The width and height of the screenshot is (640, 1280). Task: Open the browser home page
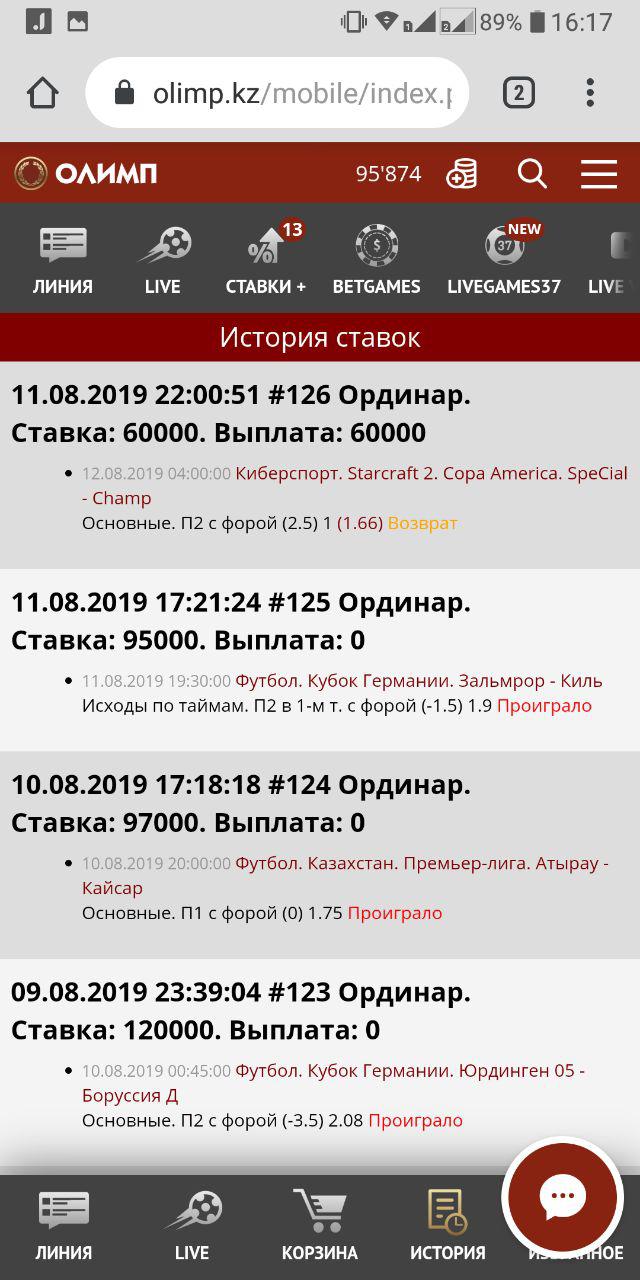(42, 93)
